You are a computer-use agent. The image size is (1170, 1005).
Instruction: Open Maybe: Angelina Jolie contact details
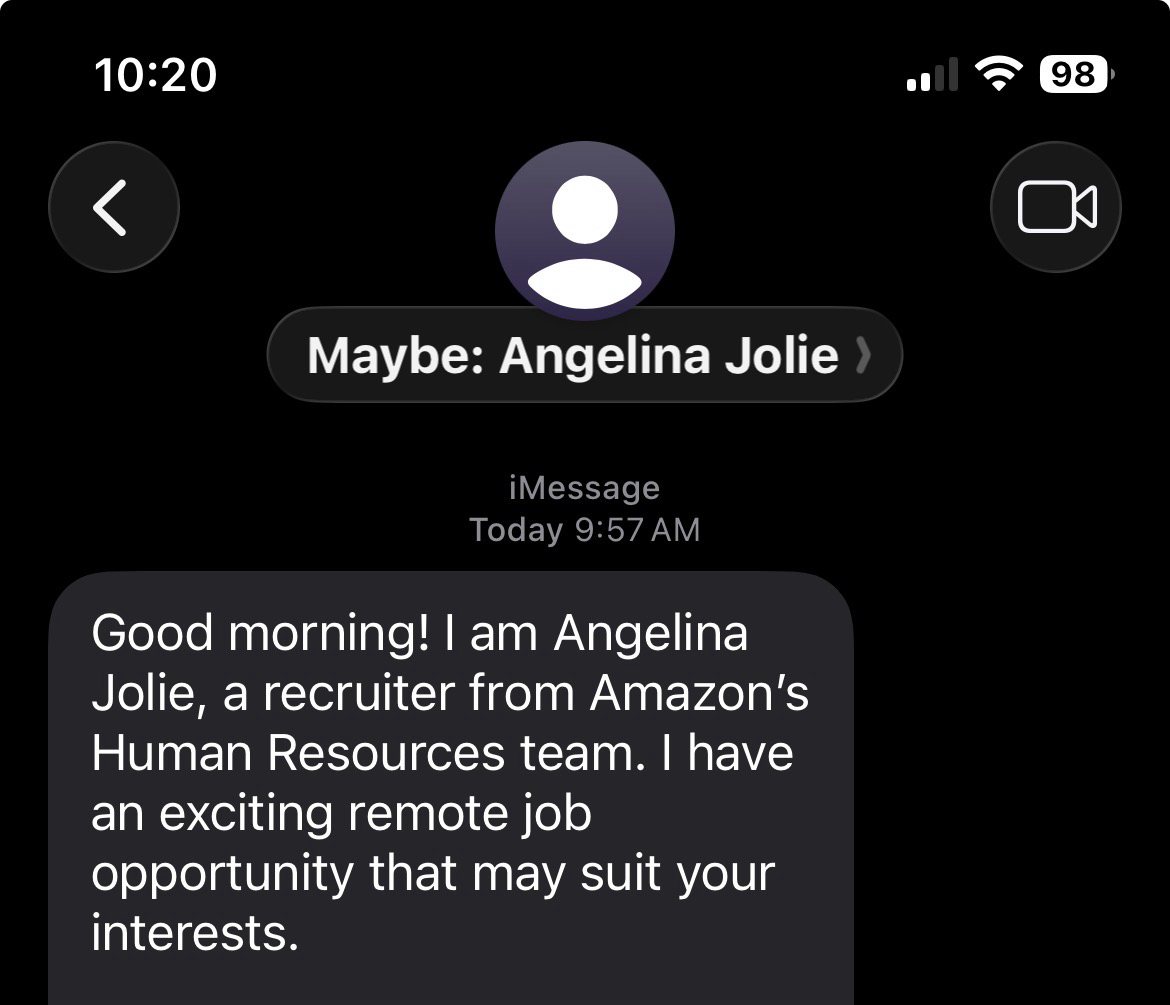tap(584, 355)
